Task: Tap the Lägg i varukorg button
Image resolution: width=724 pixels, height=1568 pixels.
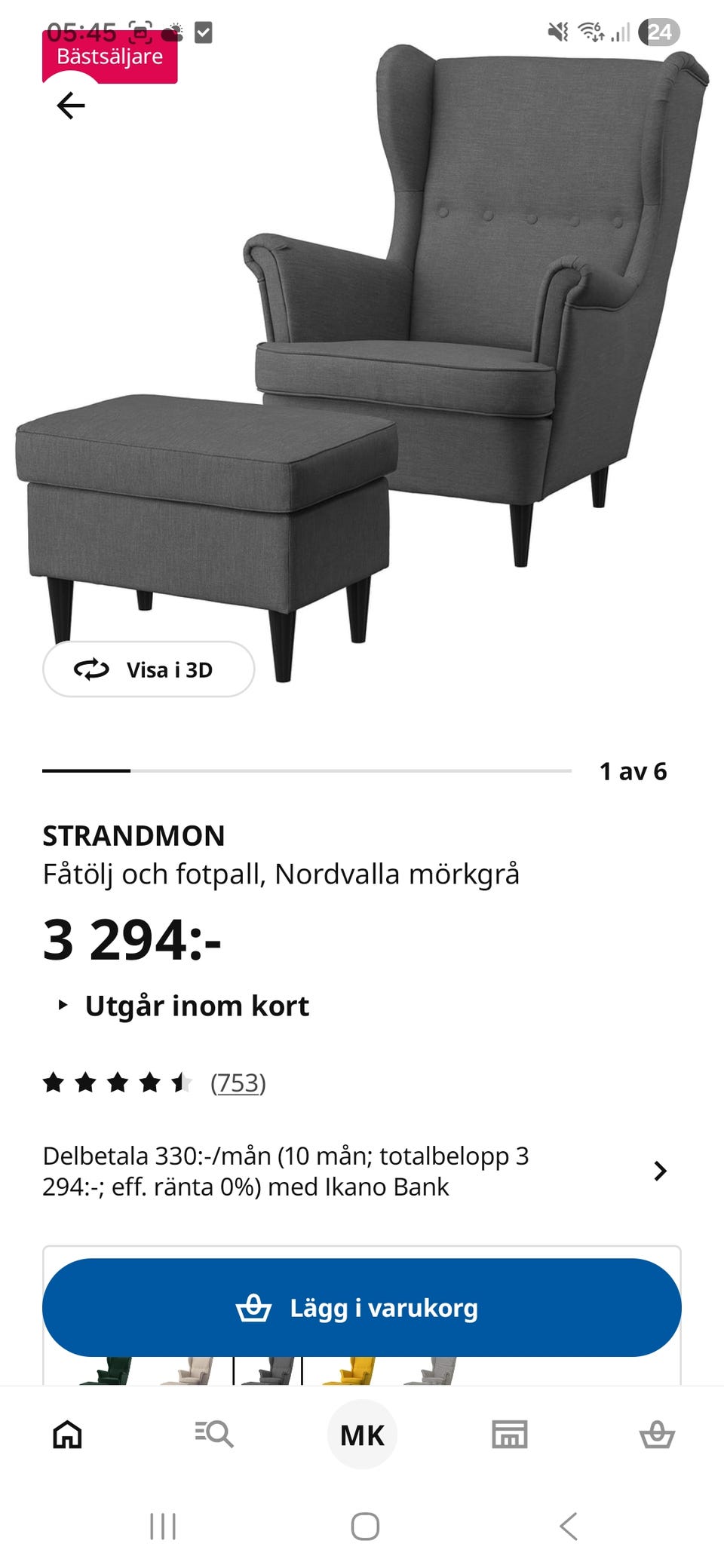Action: [362, 1308]
